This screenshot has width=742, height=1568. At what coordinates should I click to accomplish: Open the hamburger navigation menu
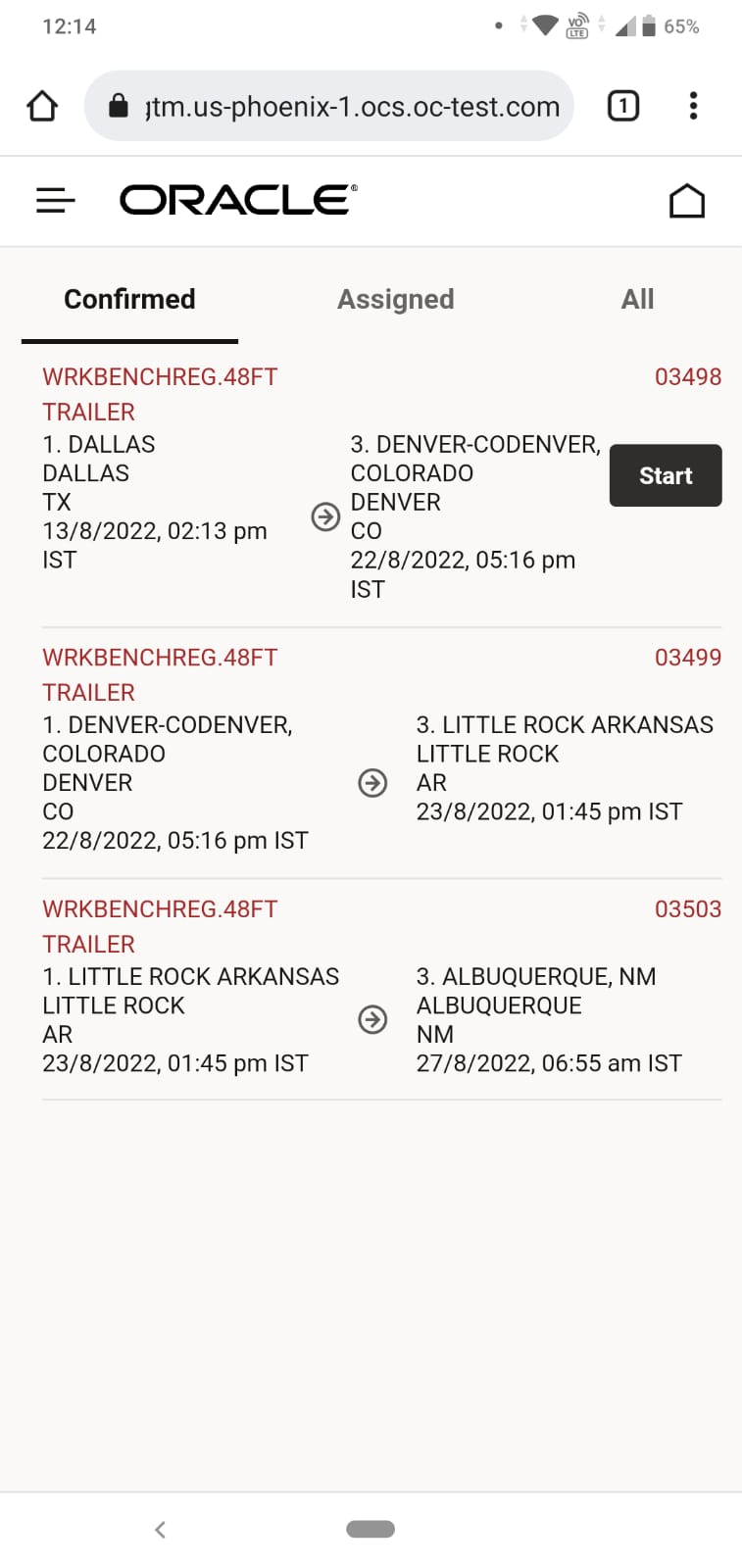point(56,201)
